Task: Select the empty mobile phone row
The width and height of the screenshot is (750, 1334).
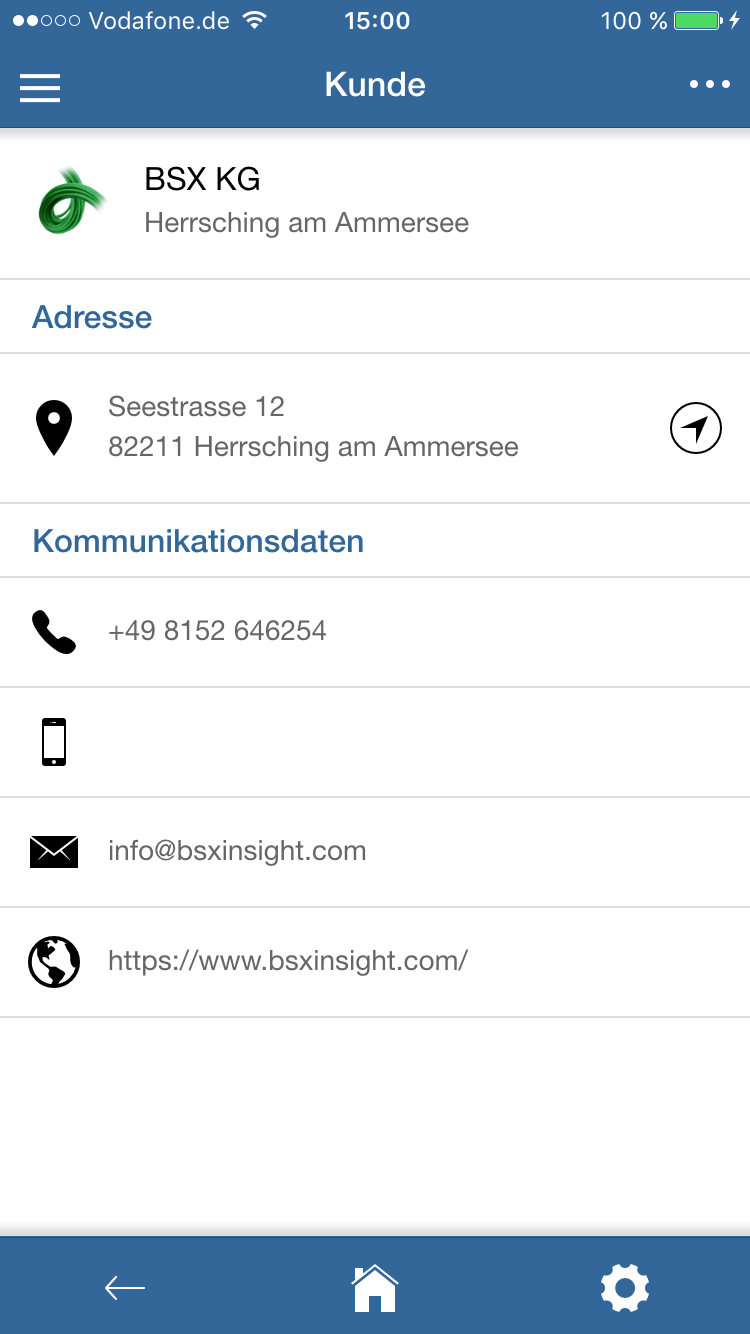Action: click(x=375, y=742)
